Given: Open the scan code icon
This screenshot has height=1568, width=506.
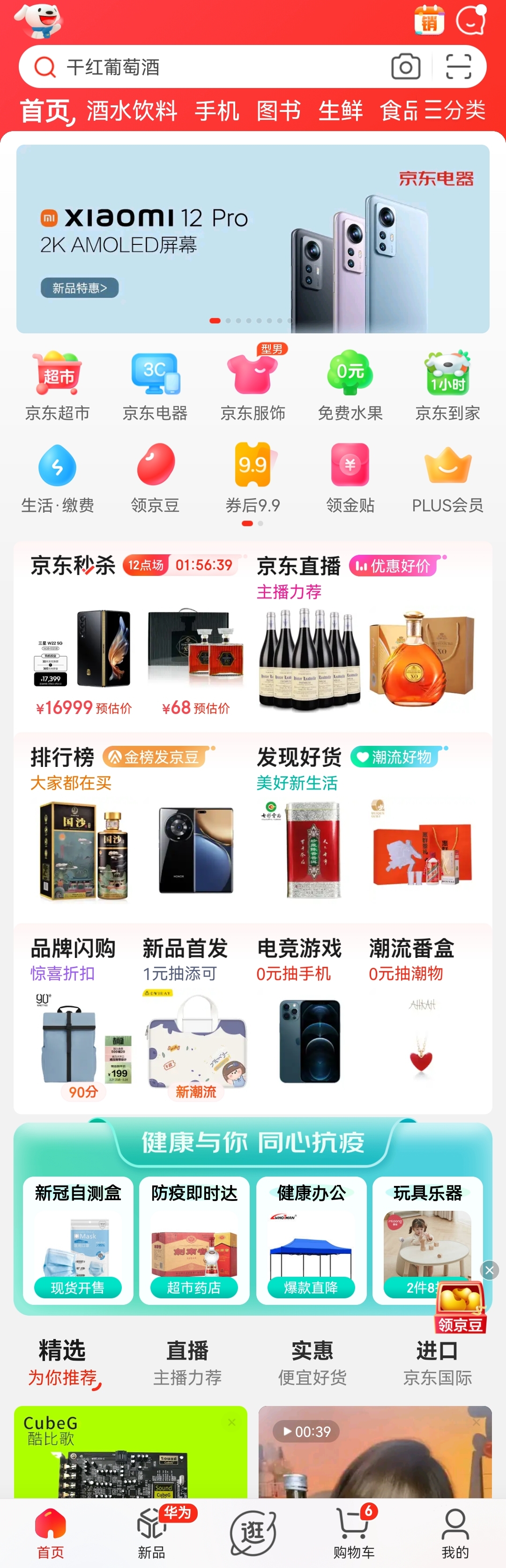Looking at the screenshot, I should click(458, 67).
